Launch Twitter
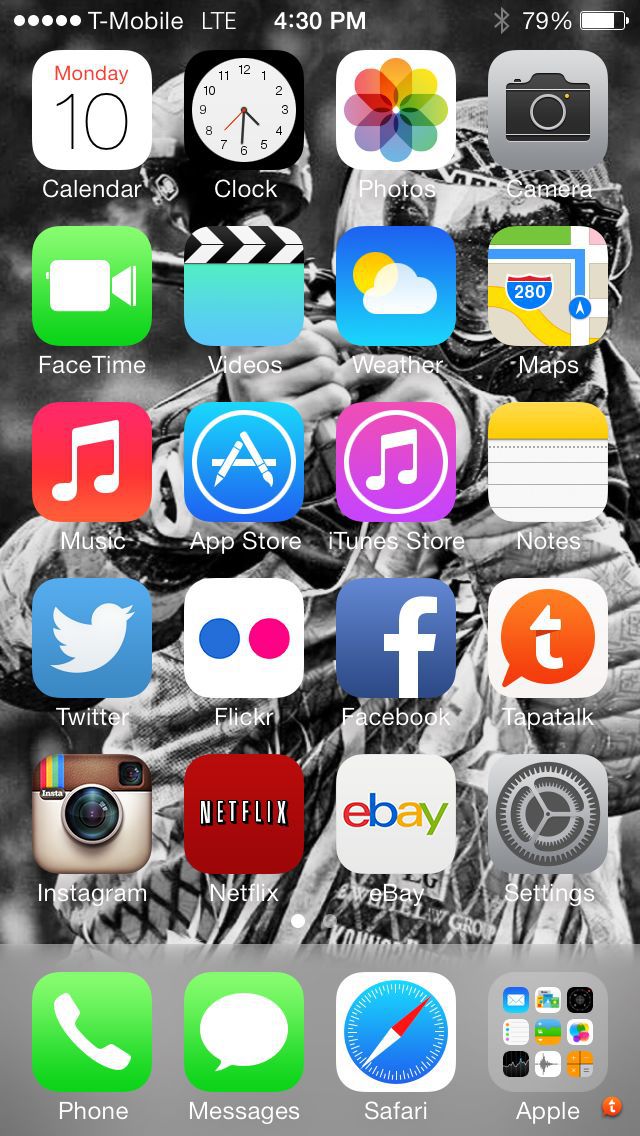The image size is (640, 1136). point(92,638)
